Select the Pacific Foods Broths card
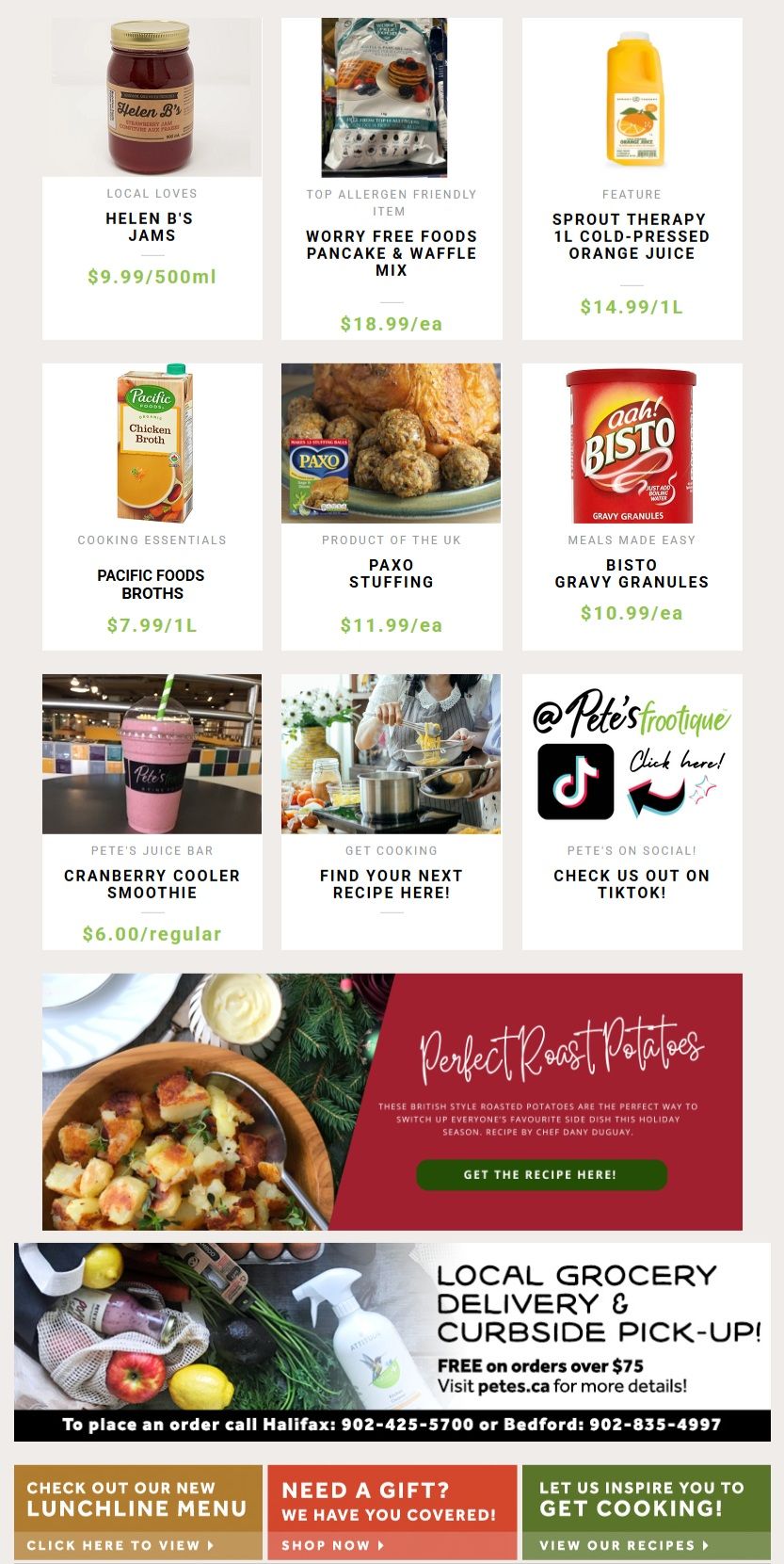The height and width of the screenshot is (1564, 784). point(152,507)
